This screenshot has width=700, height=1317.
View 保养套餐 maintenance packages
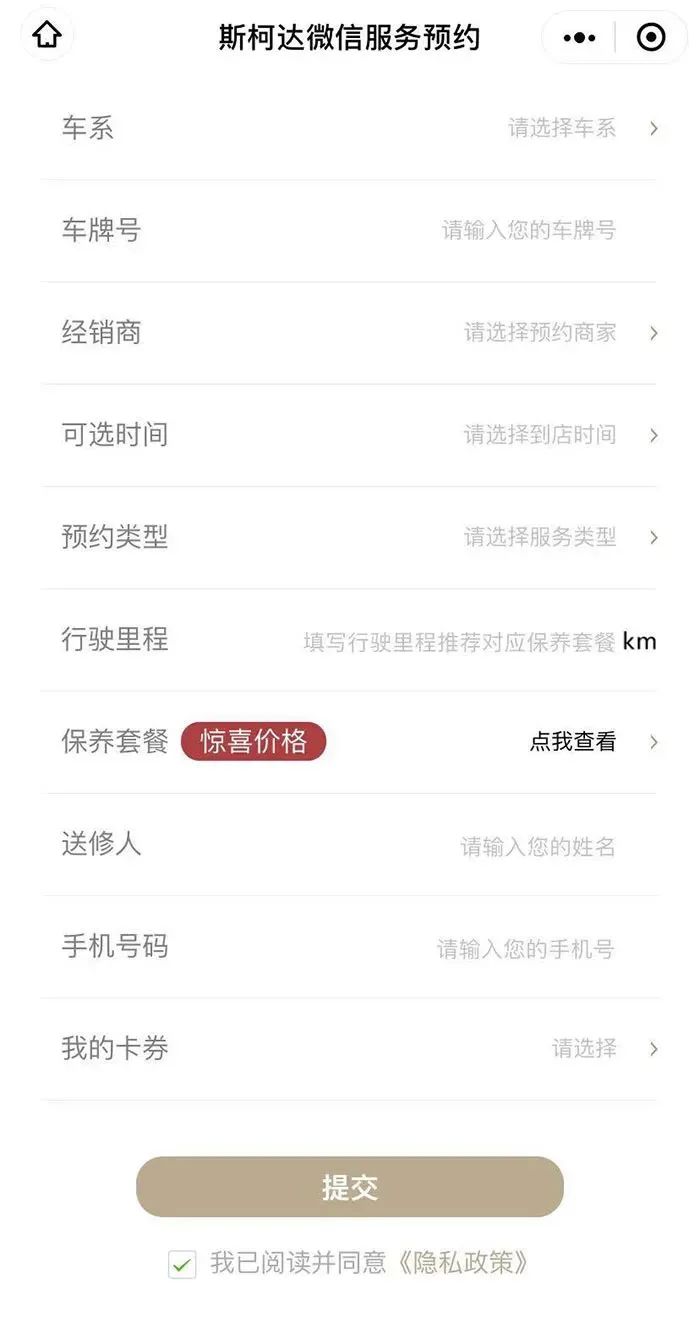pyautogui.click(x=573, y=742)
